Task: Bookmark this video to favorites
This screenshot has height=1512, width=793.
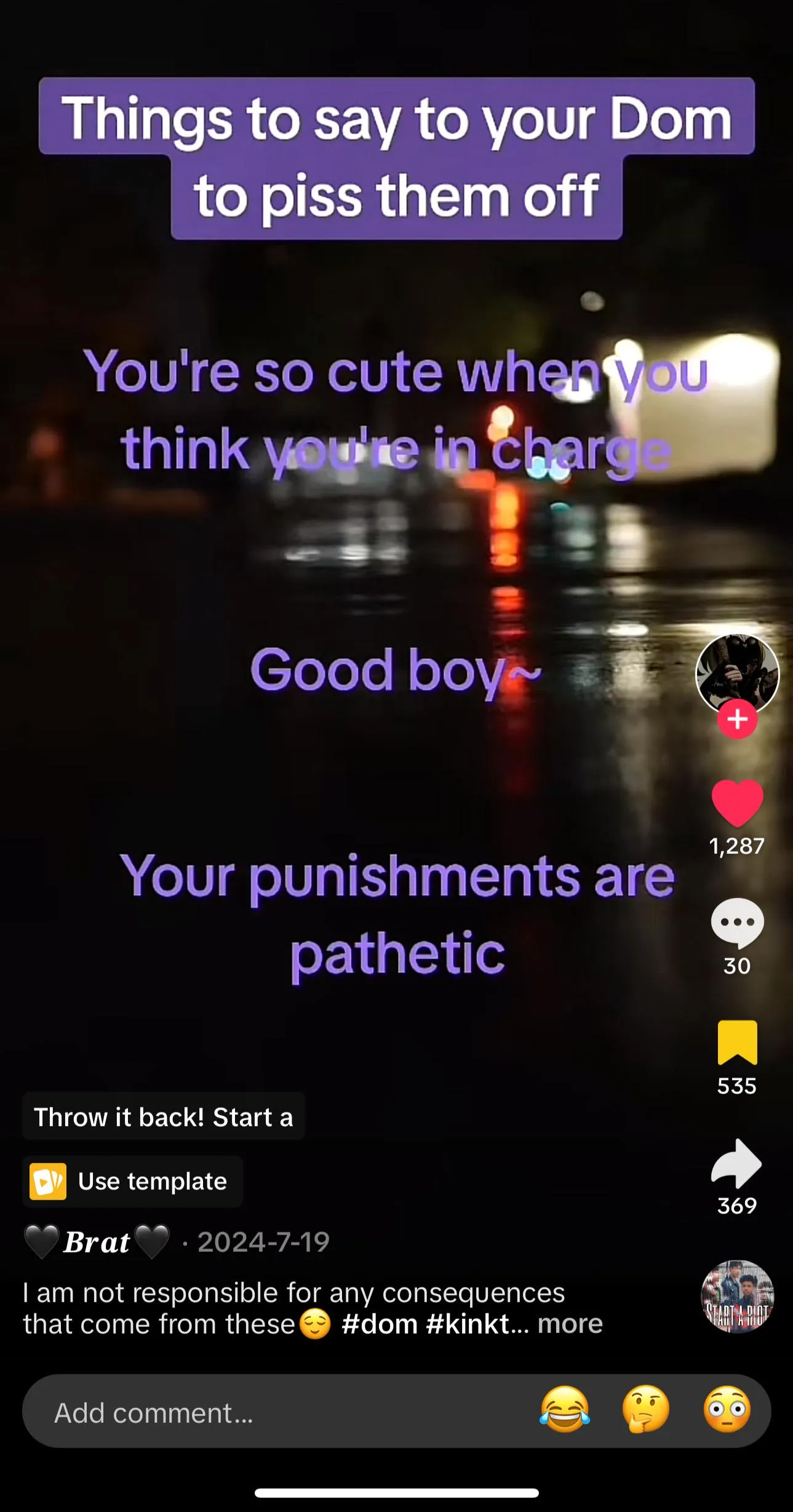Action: pos(737,1042)
